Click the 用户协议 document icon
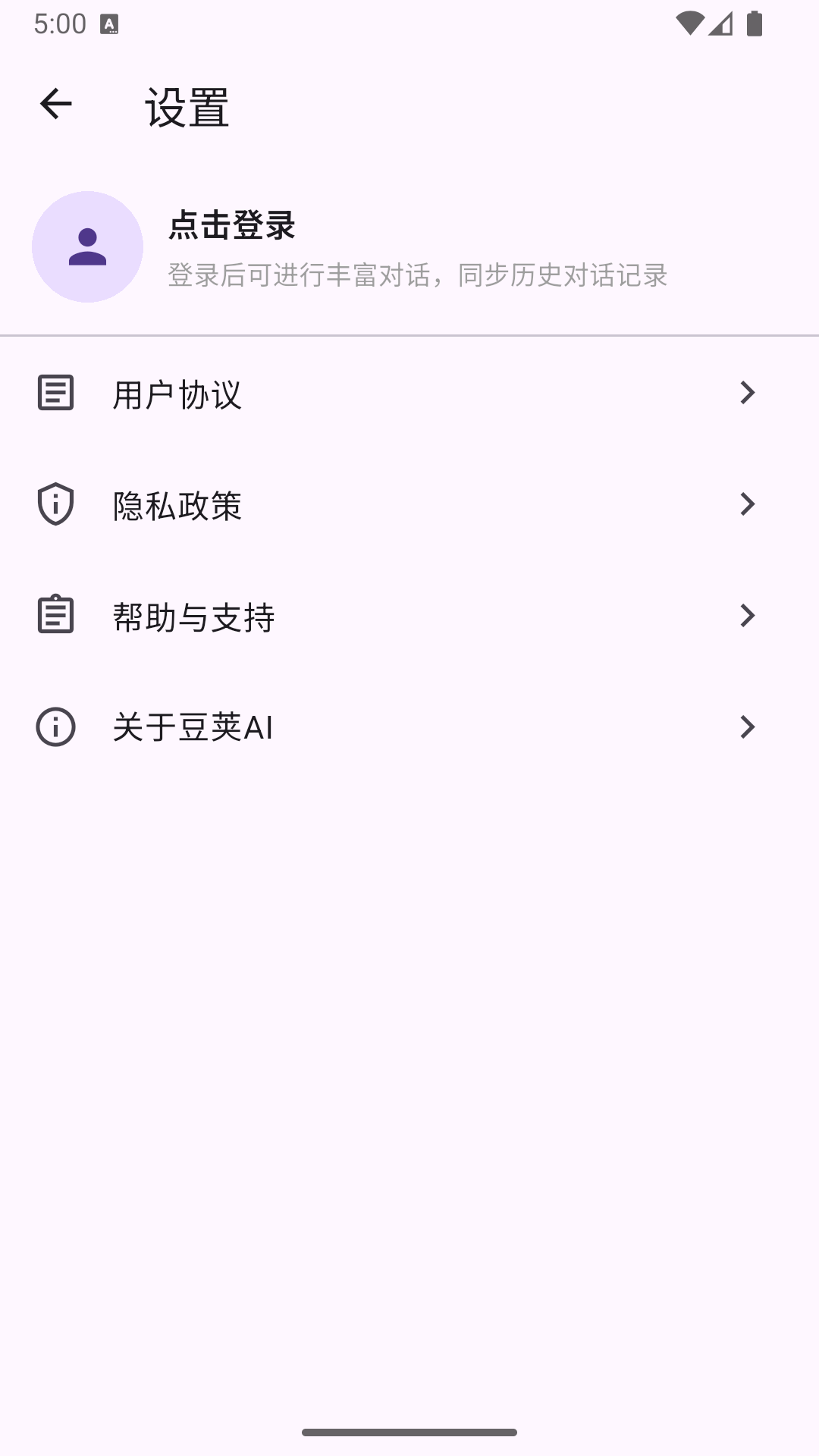Viewport: 819px width, 1456px height. coord(55,392)
